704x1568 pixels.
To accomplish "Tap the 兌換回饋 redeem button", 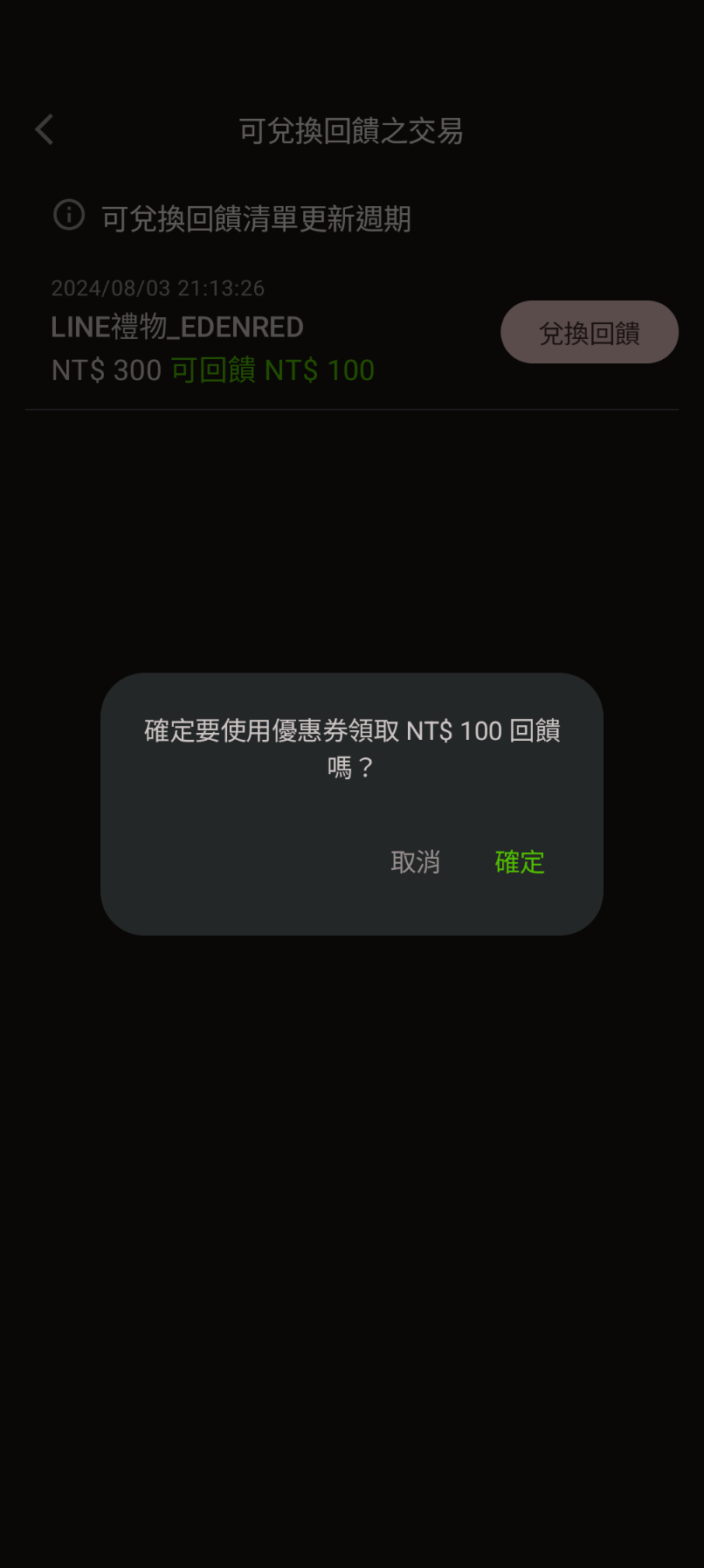I will pos(589,333).
